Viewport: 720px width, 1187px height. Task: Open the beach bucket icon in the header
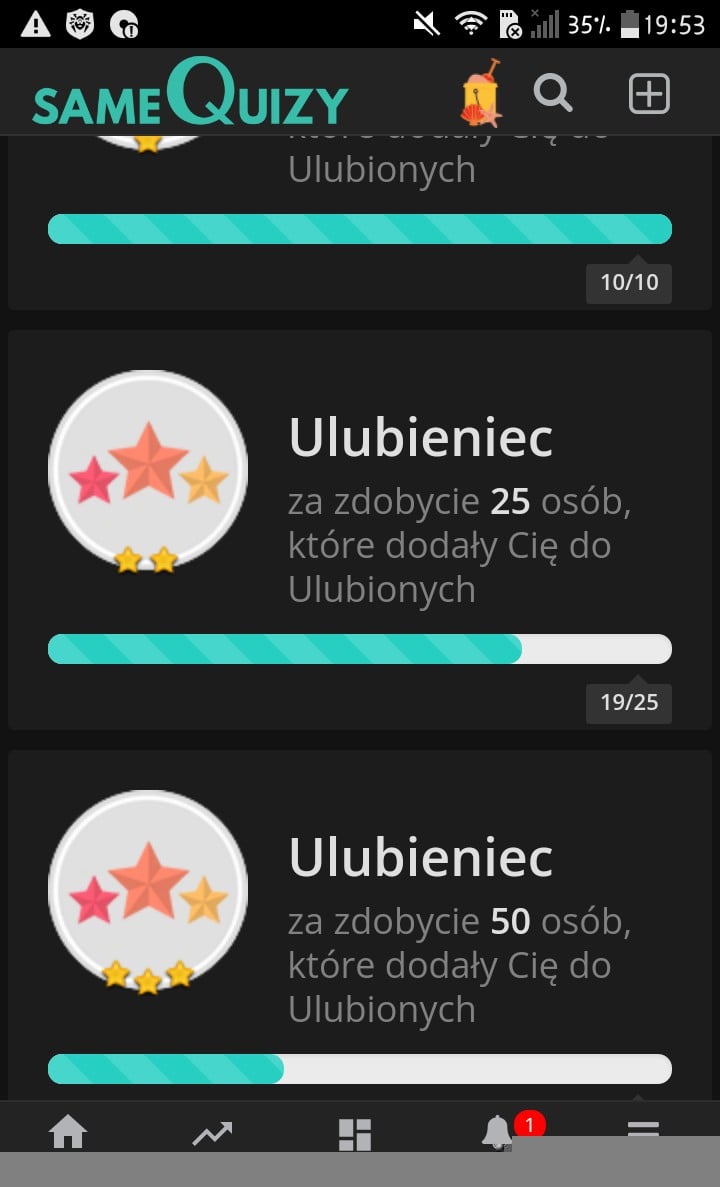click(481, 94)
